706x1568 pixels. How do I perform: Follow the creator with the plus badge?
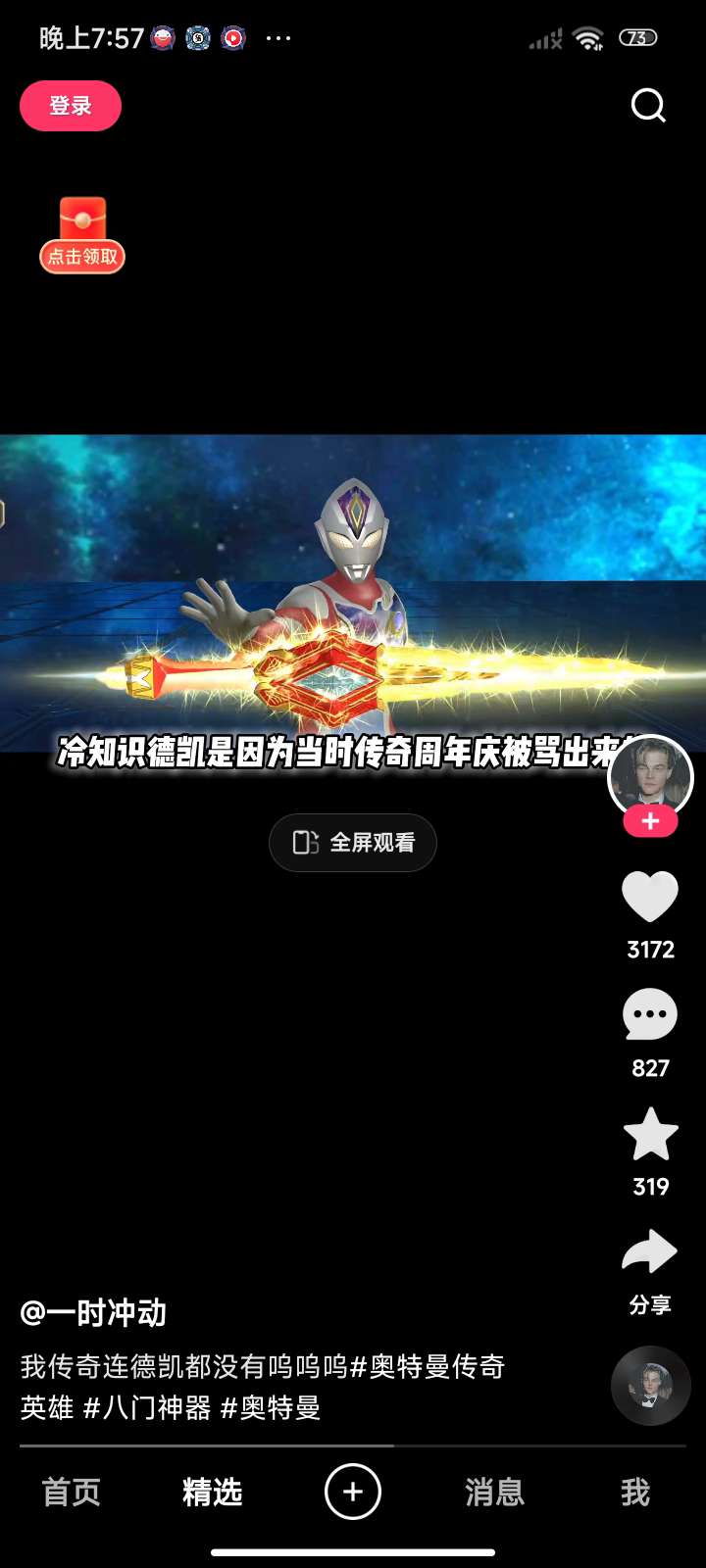click(650, 821)
